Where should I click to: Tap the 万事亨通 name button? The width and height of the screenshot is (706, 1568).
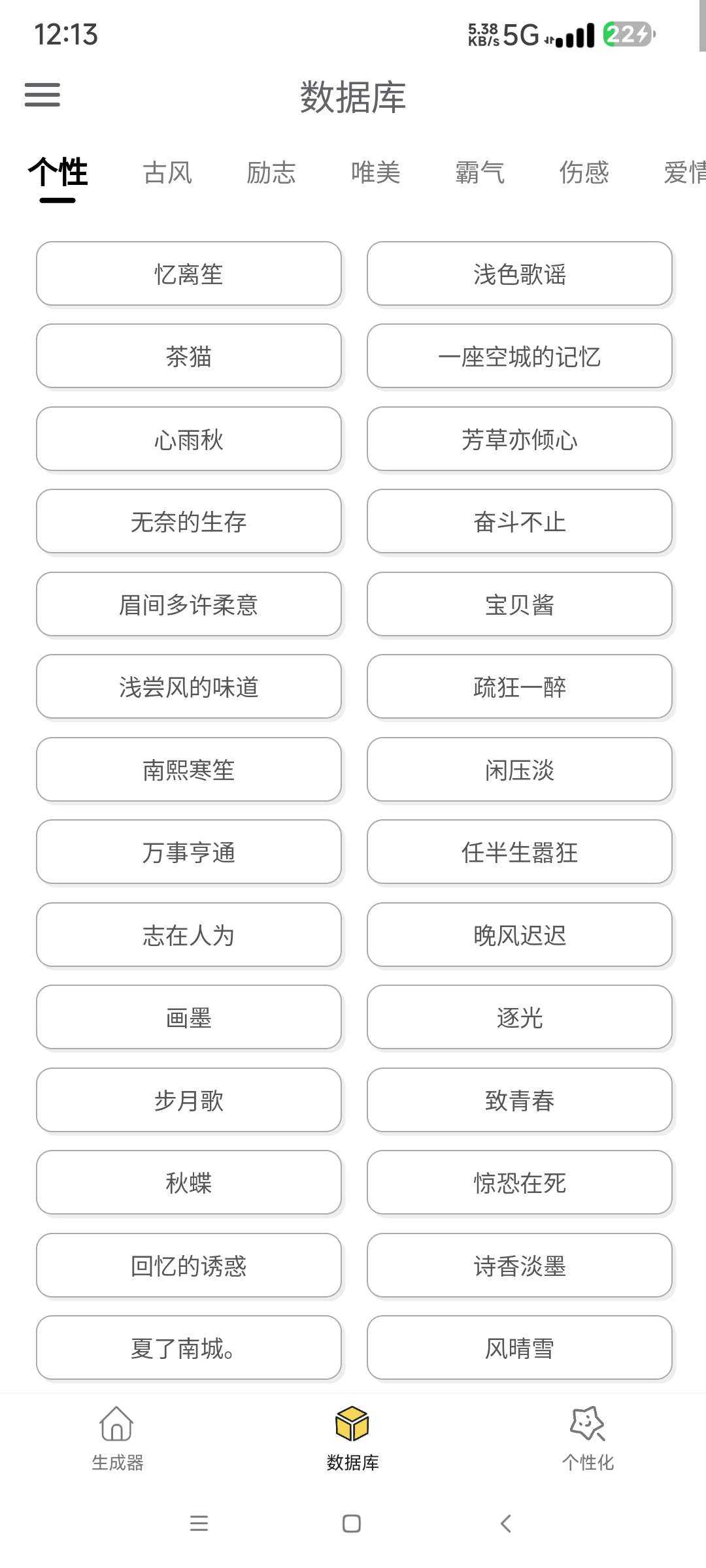pos(189,852)
